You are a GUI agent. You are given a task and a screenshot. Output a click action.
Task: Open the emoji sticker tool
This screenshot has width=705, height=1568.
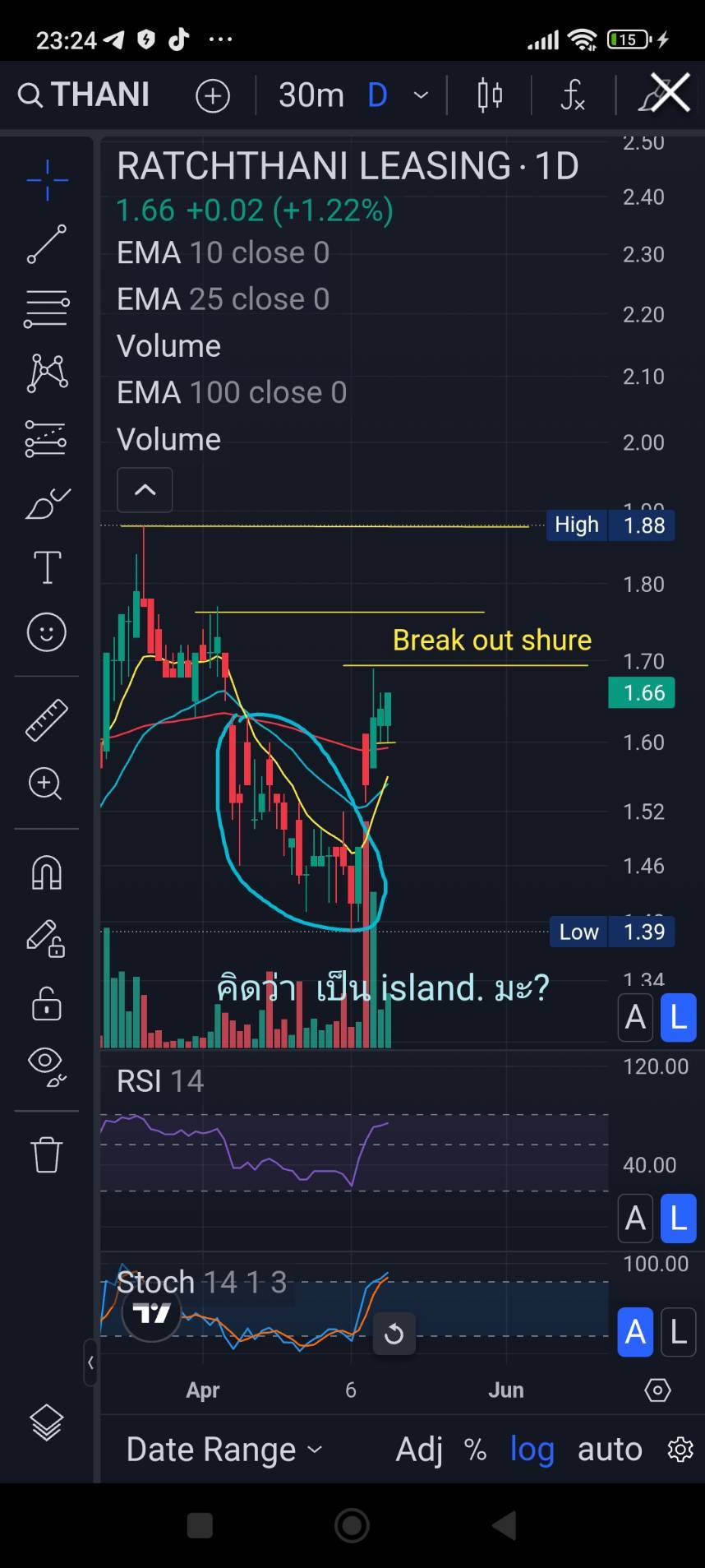47,632
